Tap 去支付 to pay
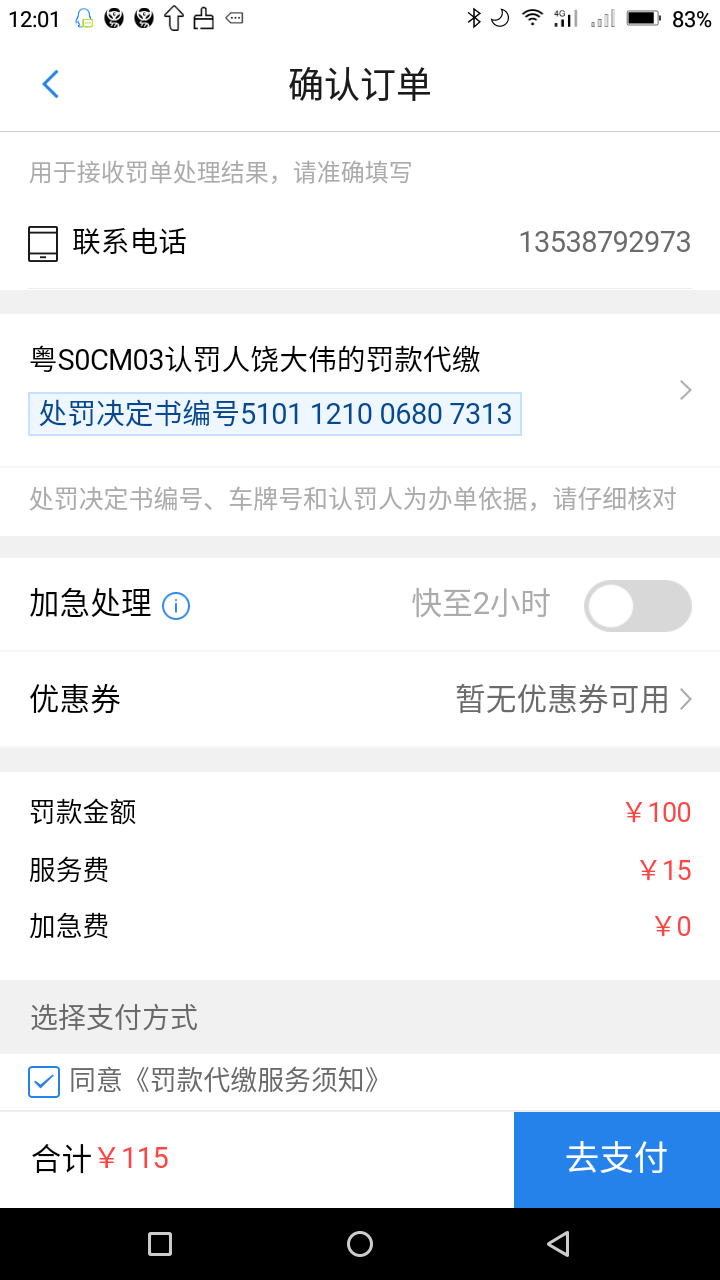720x1280 pixels. [617, 1158]
